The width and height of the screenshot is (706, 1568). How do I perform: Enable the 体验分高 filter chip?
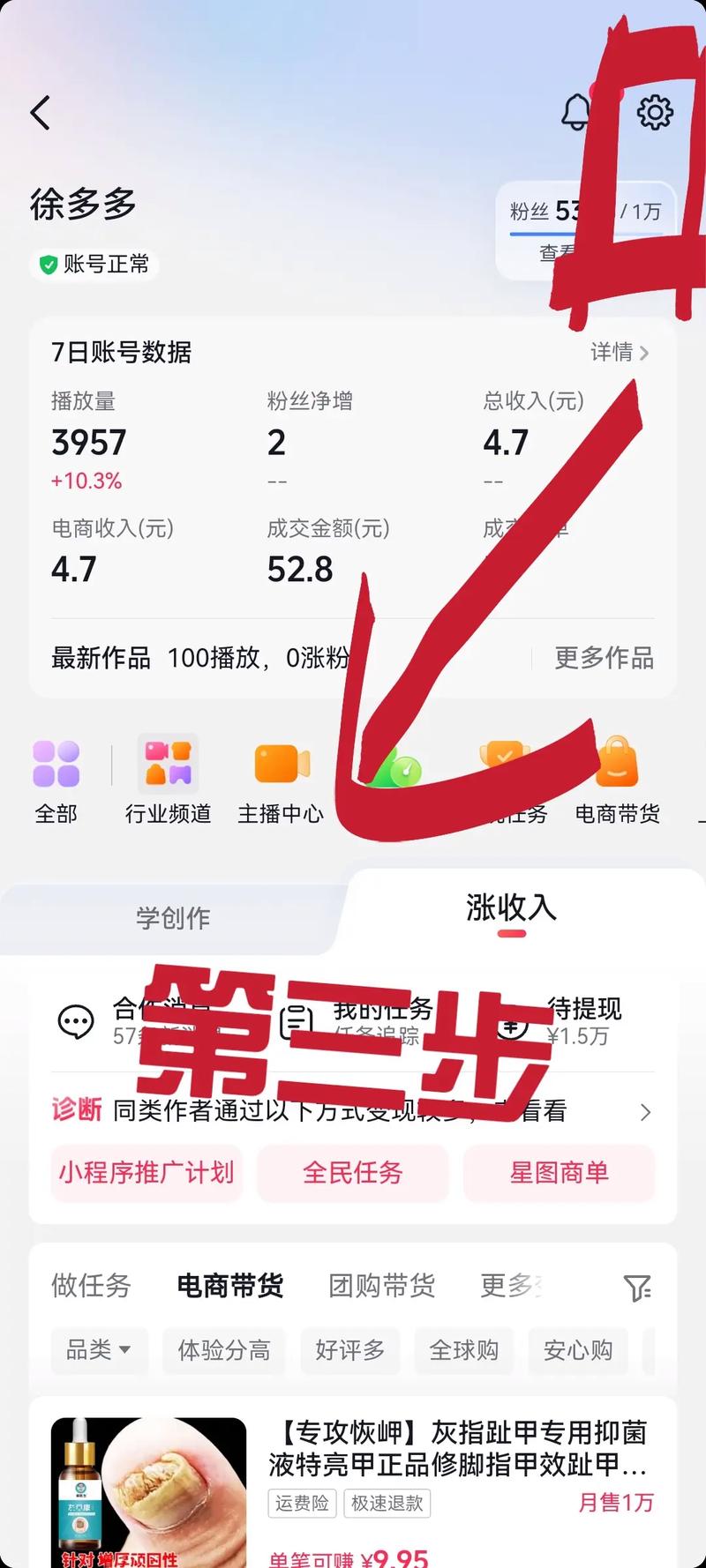(x=223, y=1351)
